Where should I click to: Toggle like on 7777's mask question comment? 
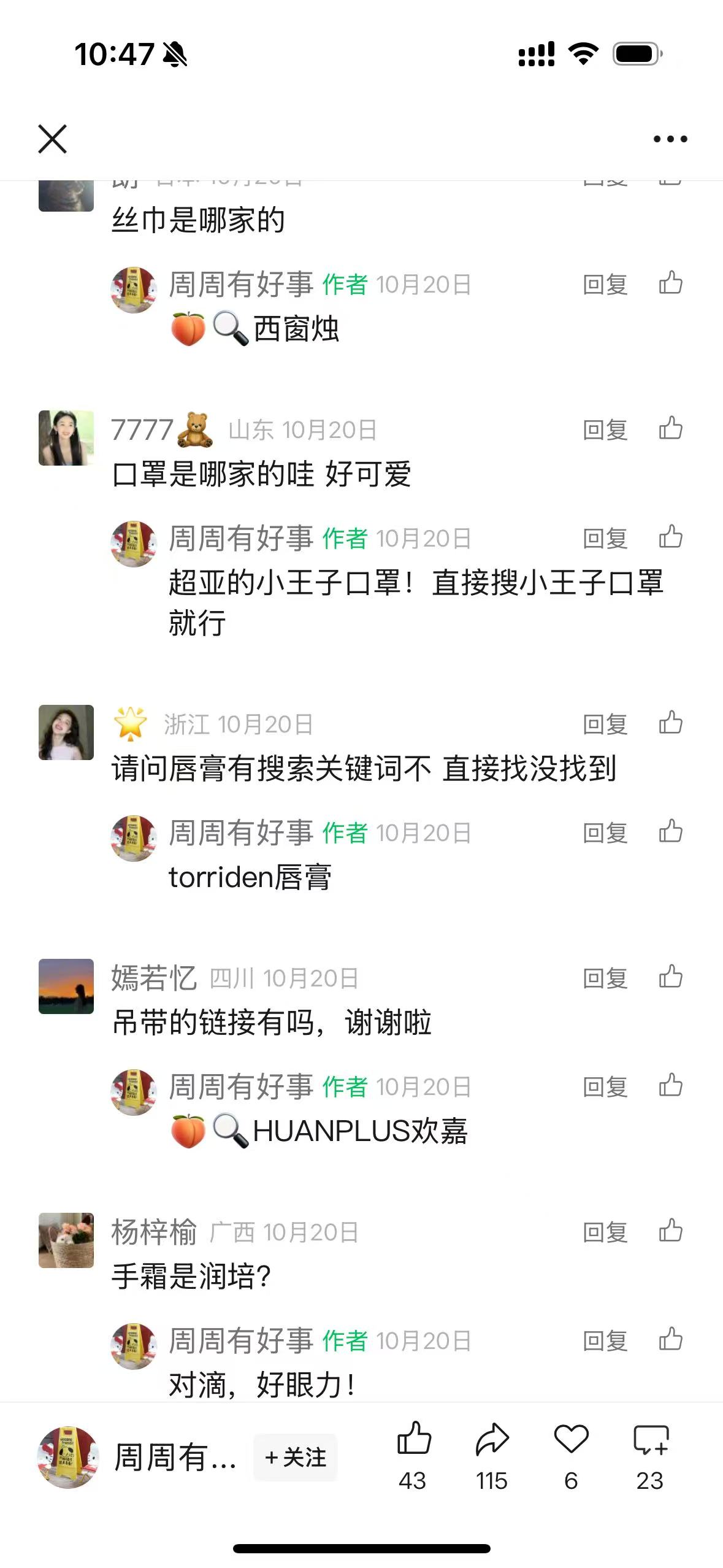pyautogui.click(x=671, y=429)
